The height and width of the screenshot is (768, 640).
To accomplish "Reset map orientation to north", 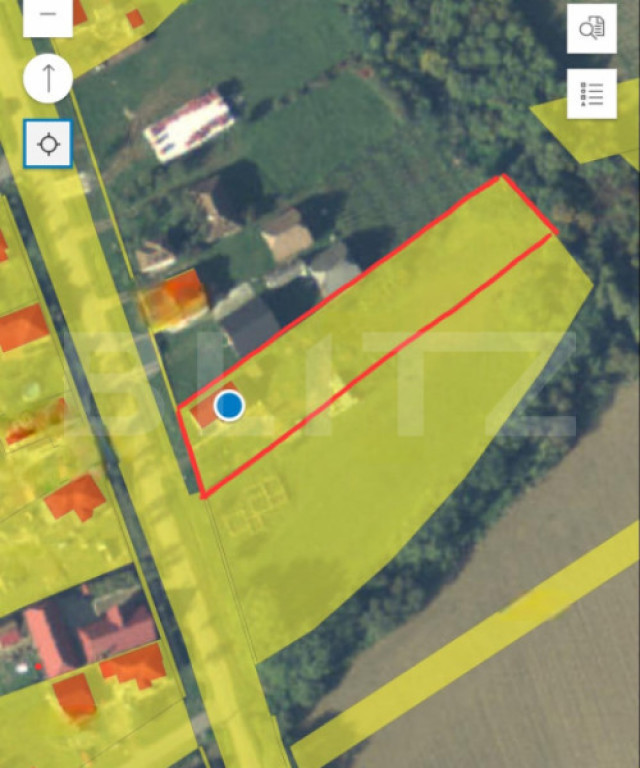I will [x=48, y=79].
